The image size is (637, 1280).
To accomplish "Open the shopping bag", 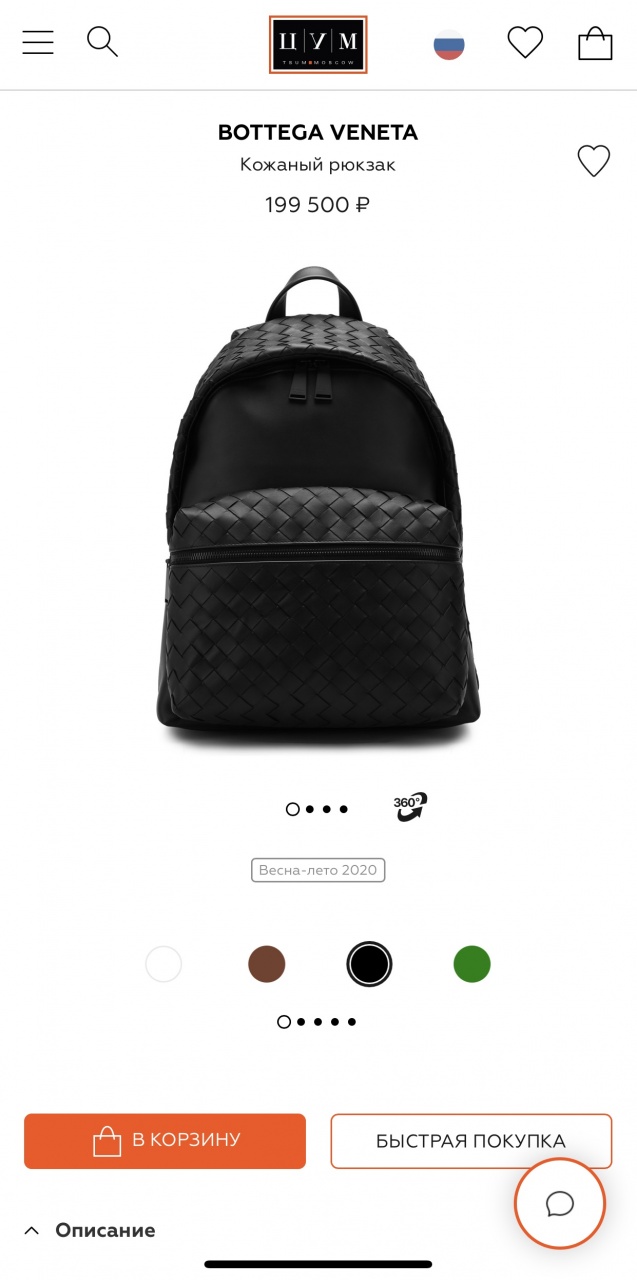I will click(x=595, y=43).
